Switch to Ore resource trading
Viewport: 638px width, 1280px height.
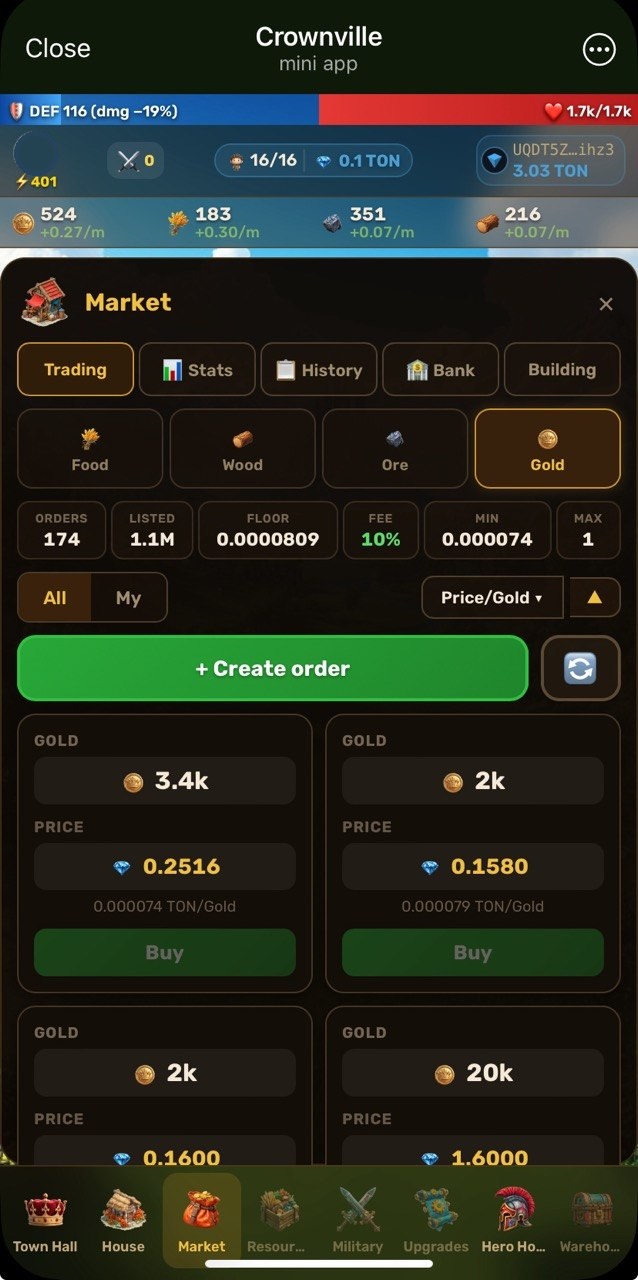tap(395, 449)
